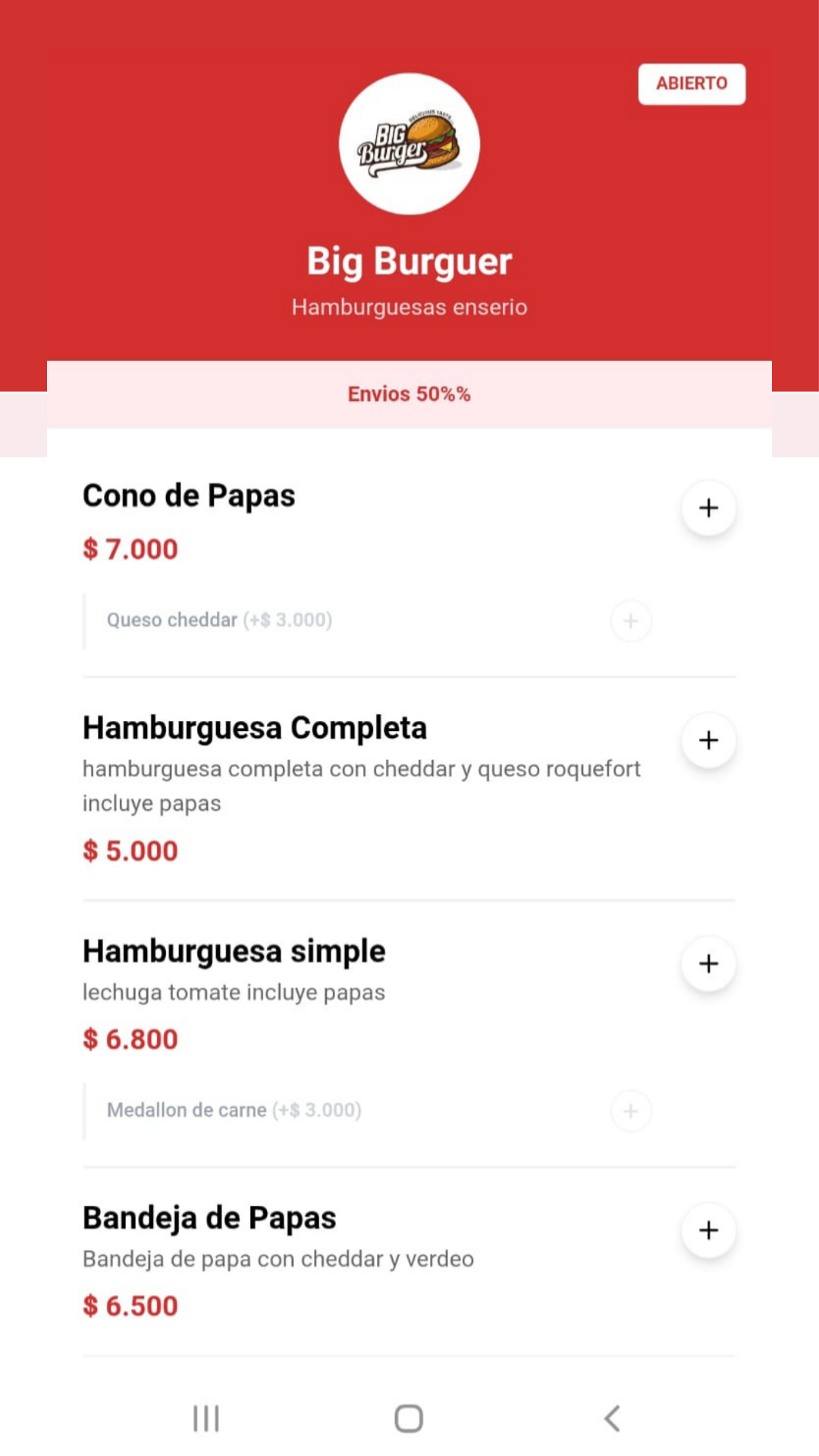Add the Queso cheddar extra
Screen dimensions: 819x1456
click(630, 620)
